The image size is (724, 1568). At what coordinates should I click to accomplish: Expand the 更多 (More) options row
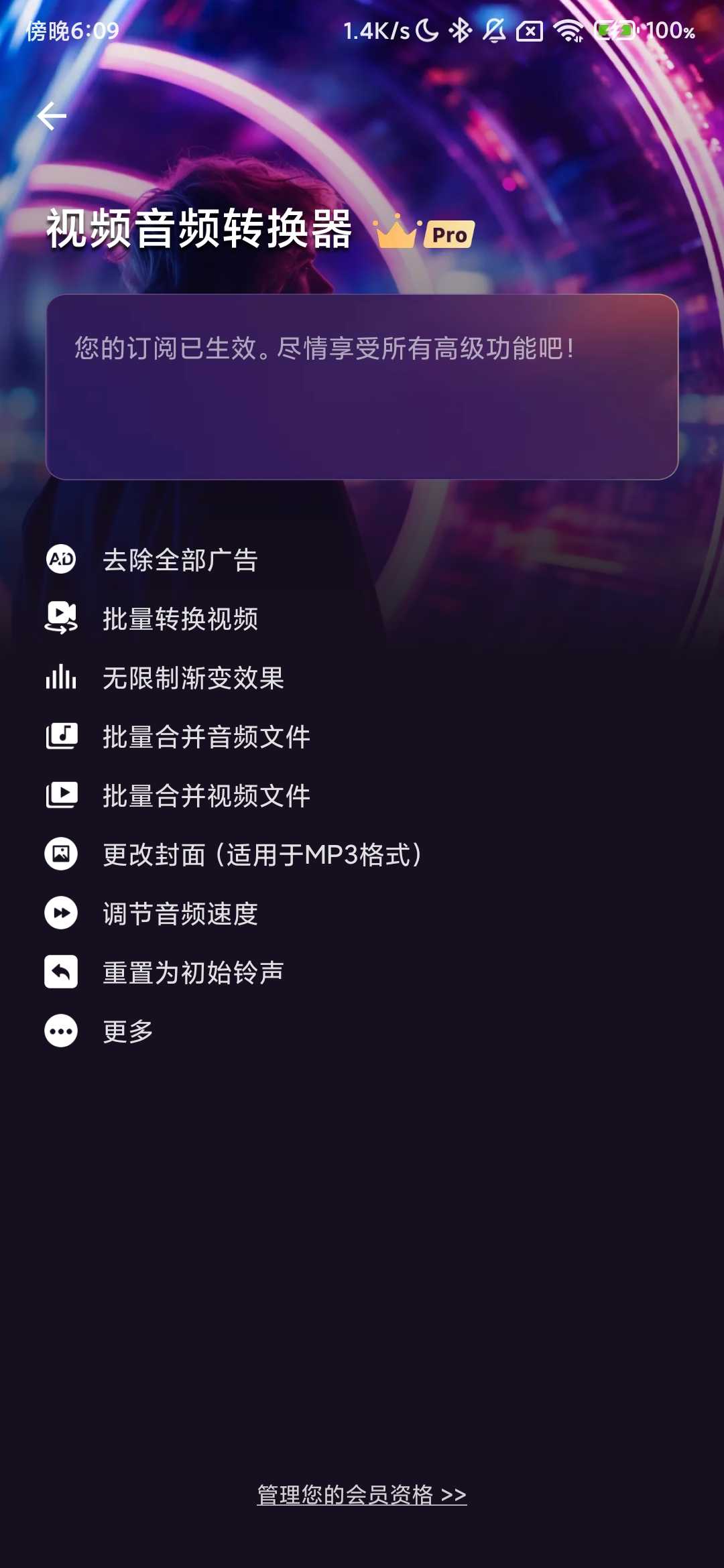click(127, 1031)
